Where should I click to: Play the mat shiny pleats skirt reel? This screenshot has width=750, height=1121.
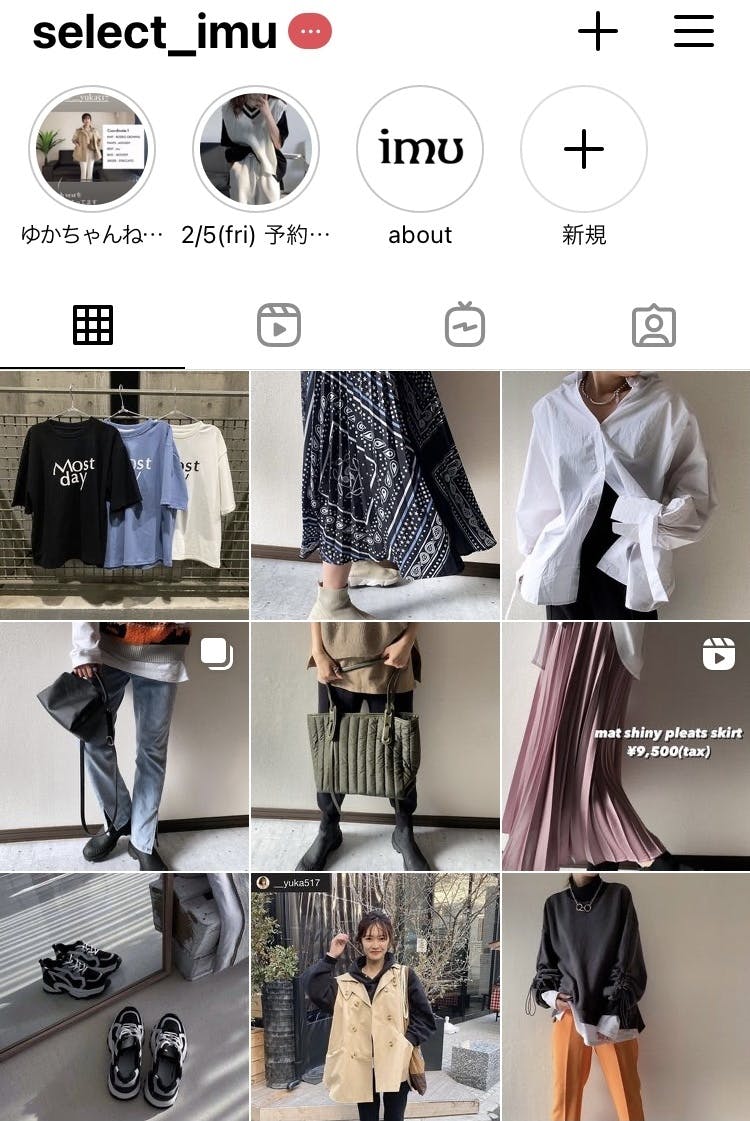(x=626, y=746)
